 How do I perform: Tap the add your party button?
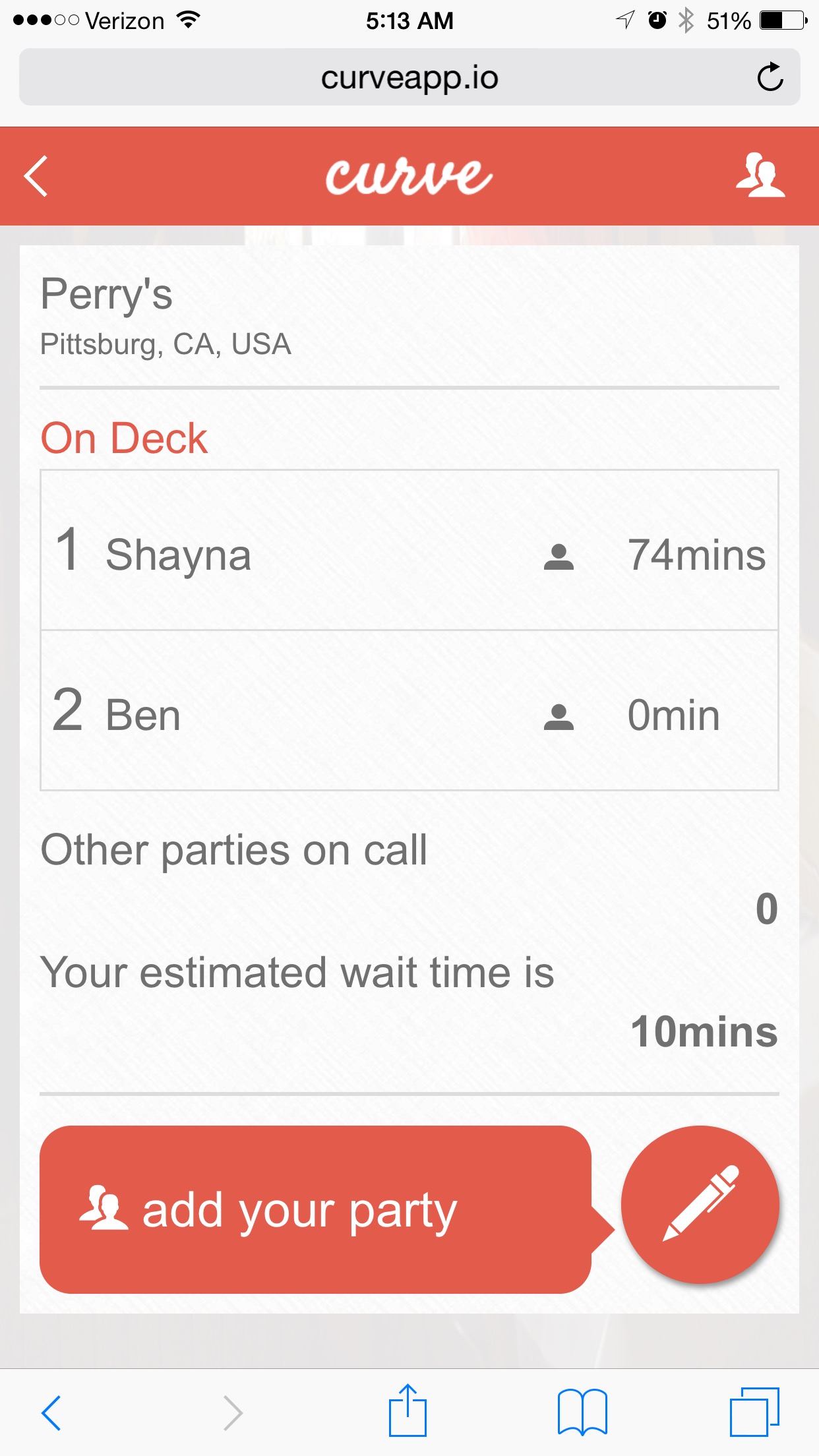click(x=315, y=1209)
